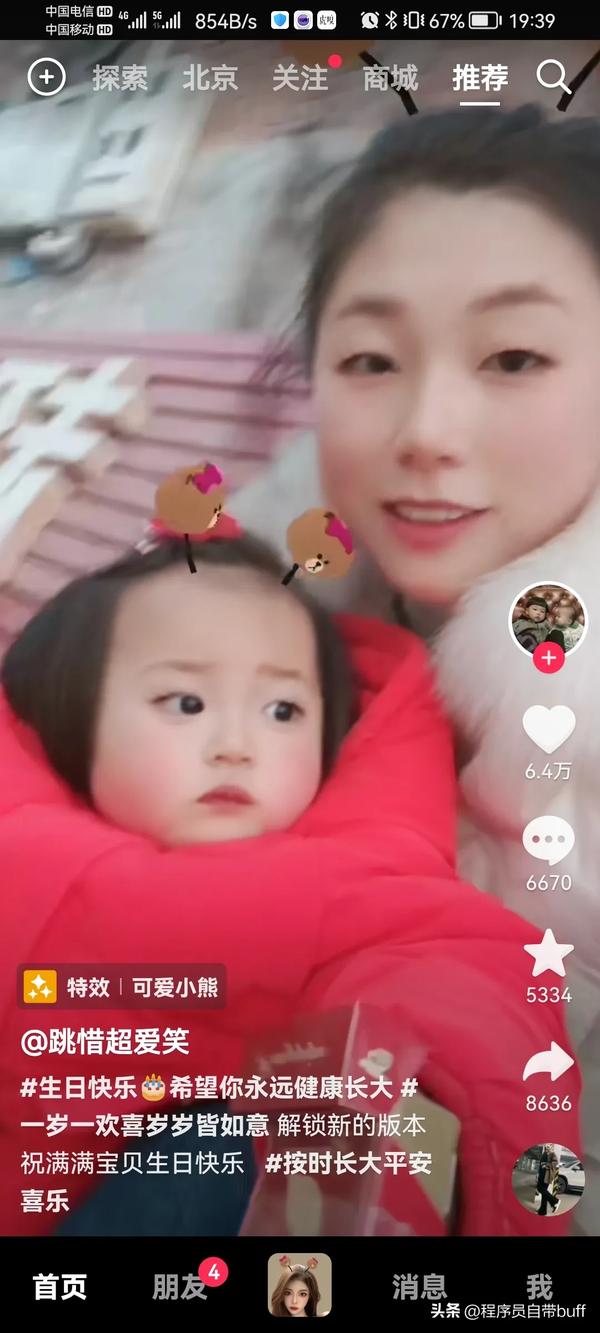
Task: Switch to the 北京 tab
Action: pyautogui.click(x=210, y=78)
